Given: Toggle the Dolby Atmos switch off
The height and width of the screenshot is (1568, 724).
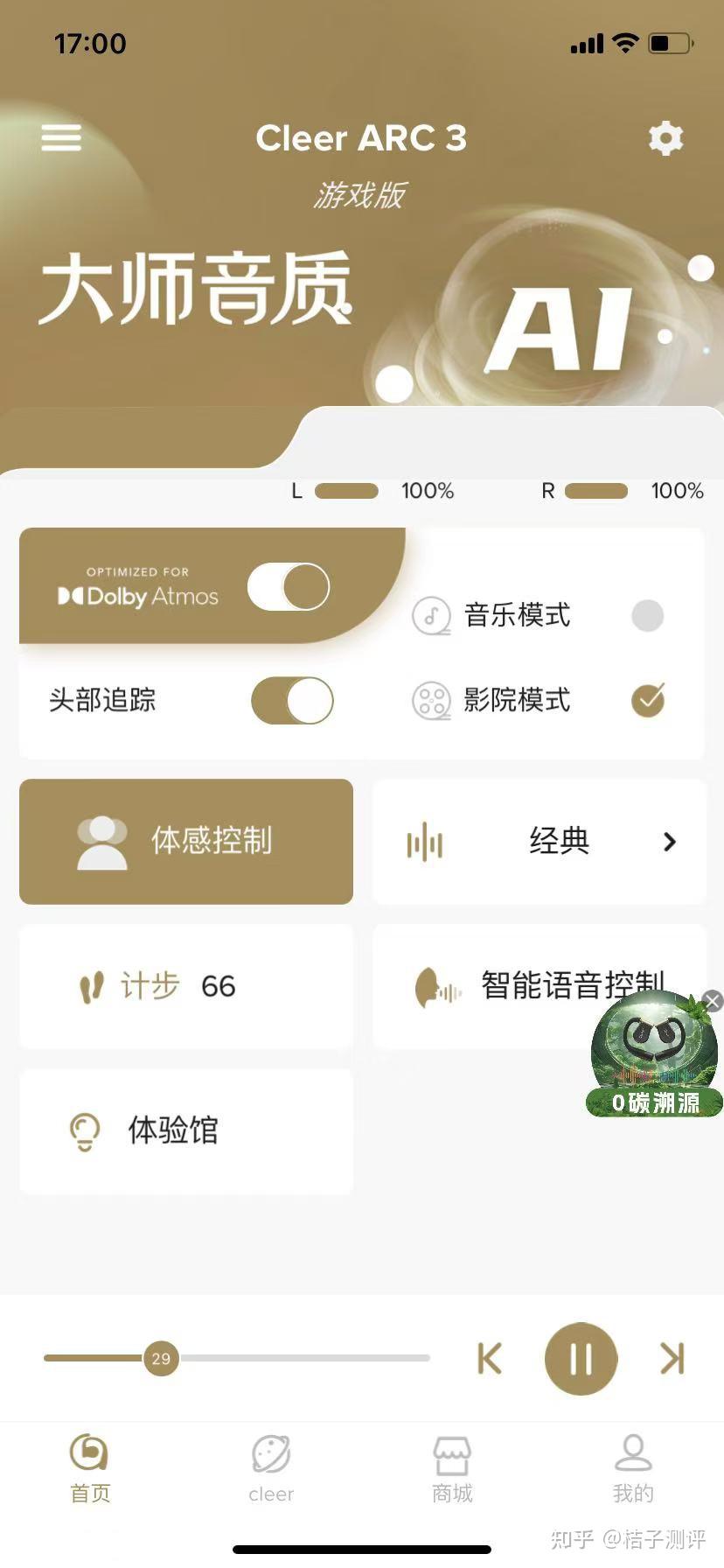Looking at the screenshot, I should pyautogui.click(x=287, y=586).
